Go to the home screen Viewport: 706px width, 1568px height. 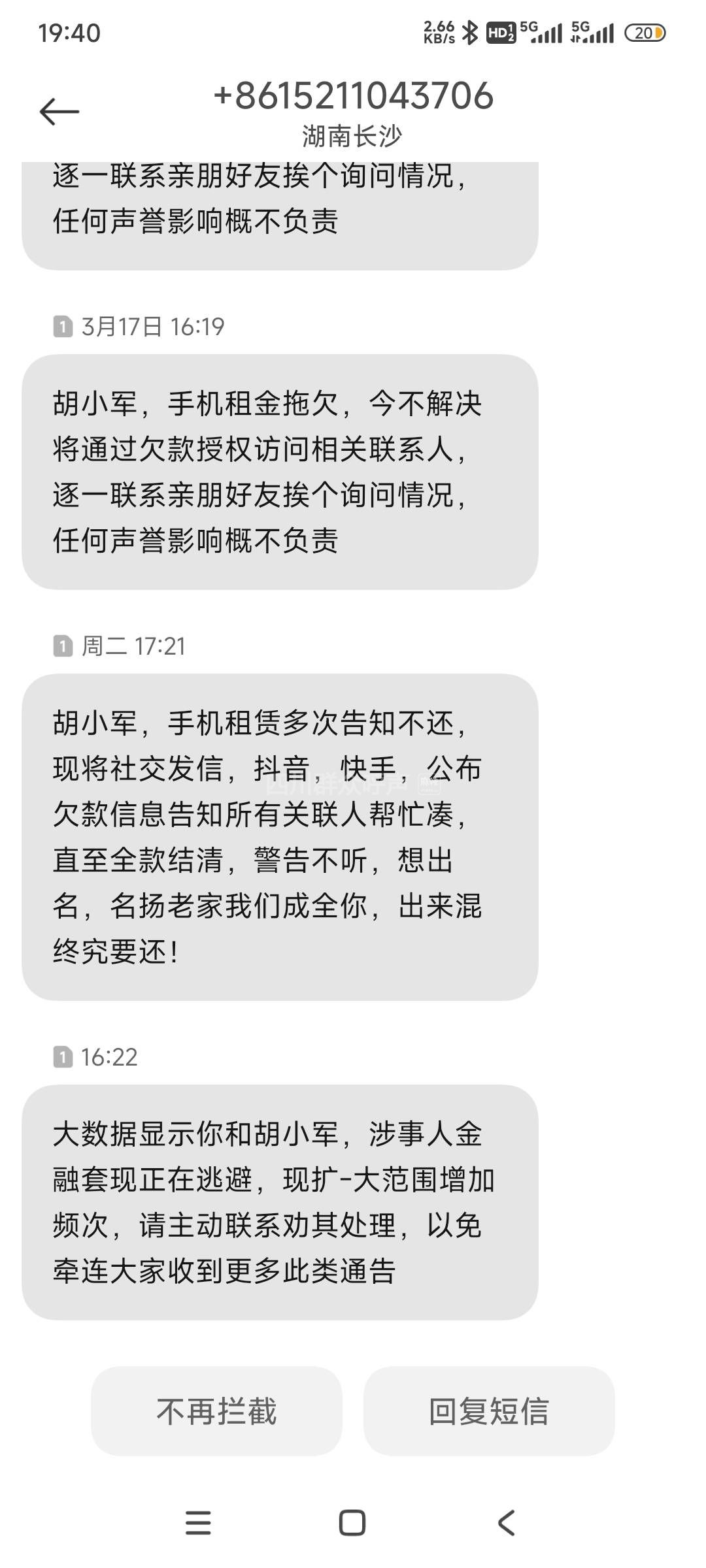pyautogui.click(x=352, y=1523)
